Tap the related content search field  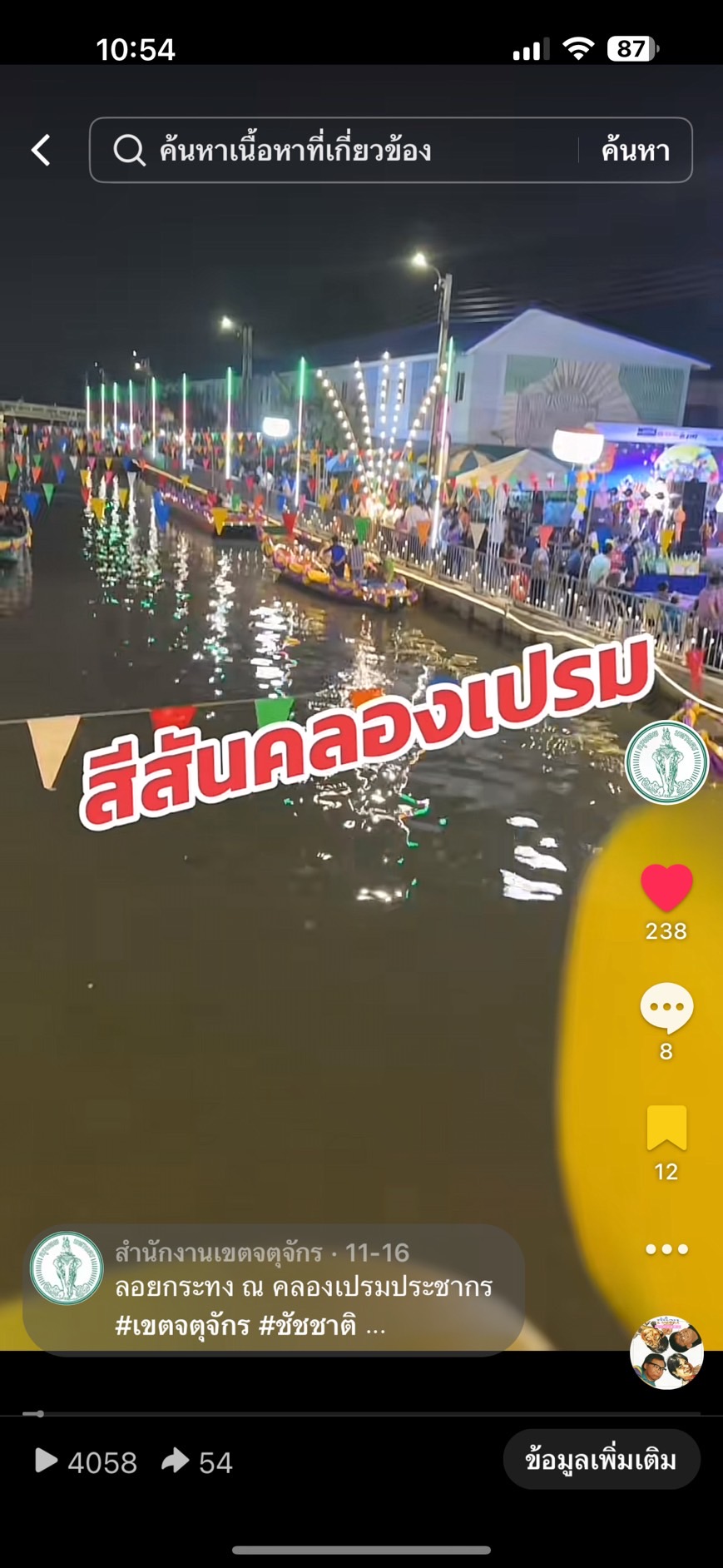pyautogui.click(x=333, y=151)
